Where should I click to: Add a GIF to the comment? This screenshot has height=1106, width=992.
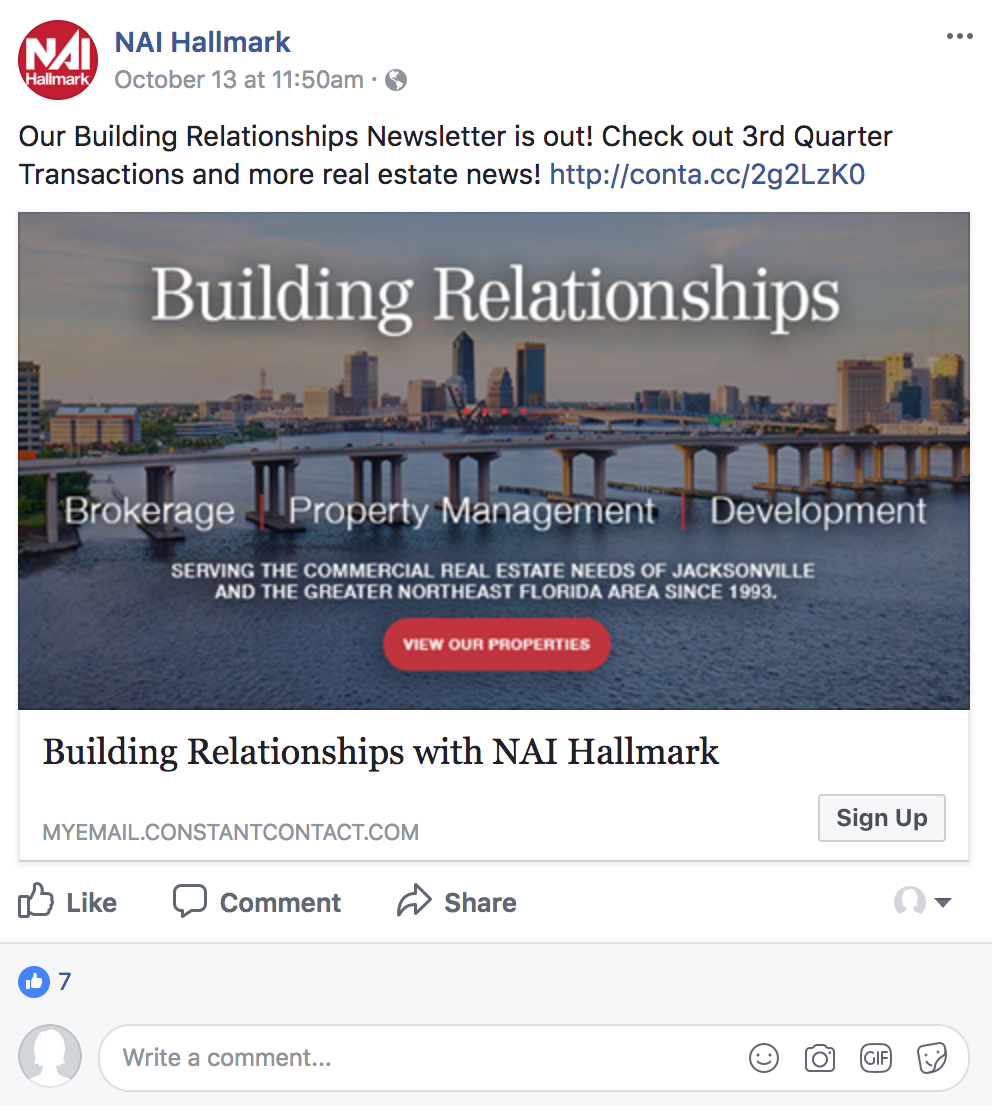(x=876, y=1058)
